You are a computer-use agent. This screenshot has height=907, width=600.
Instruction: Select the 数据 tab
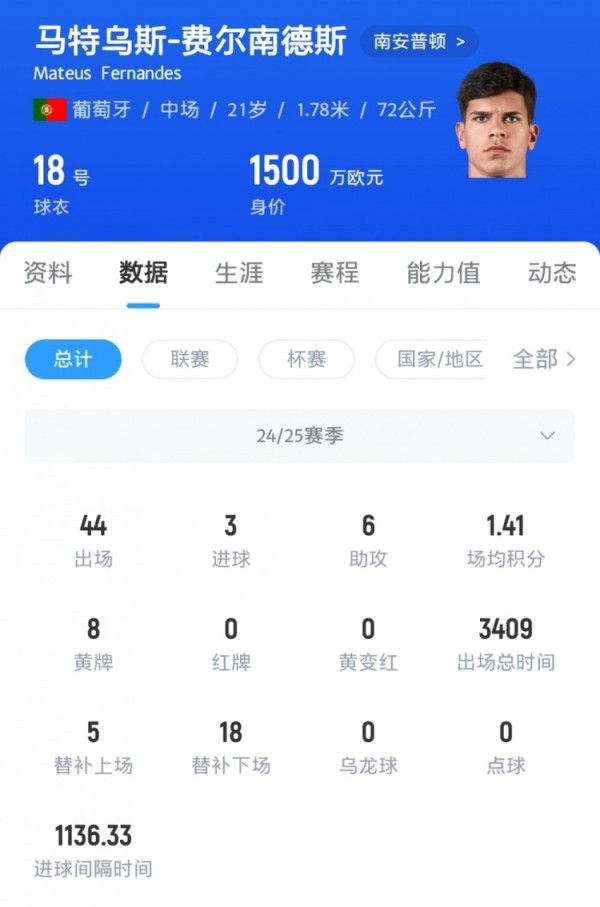tap(143, 273)
